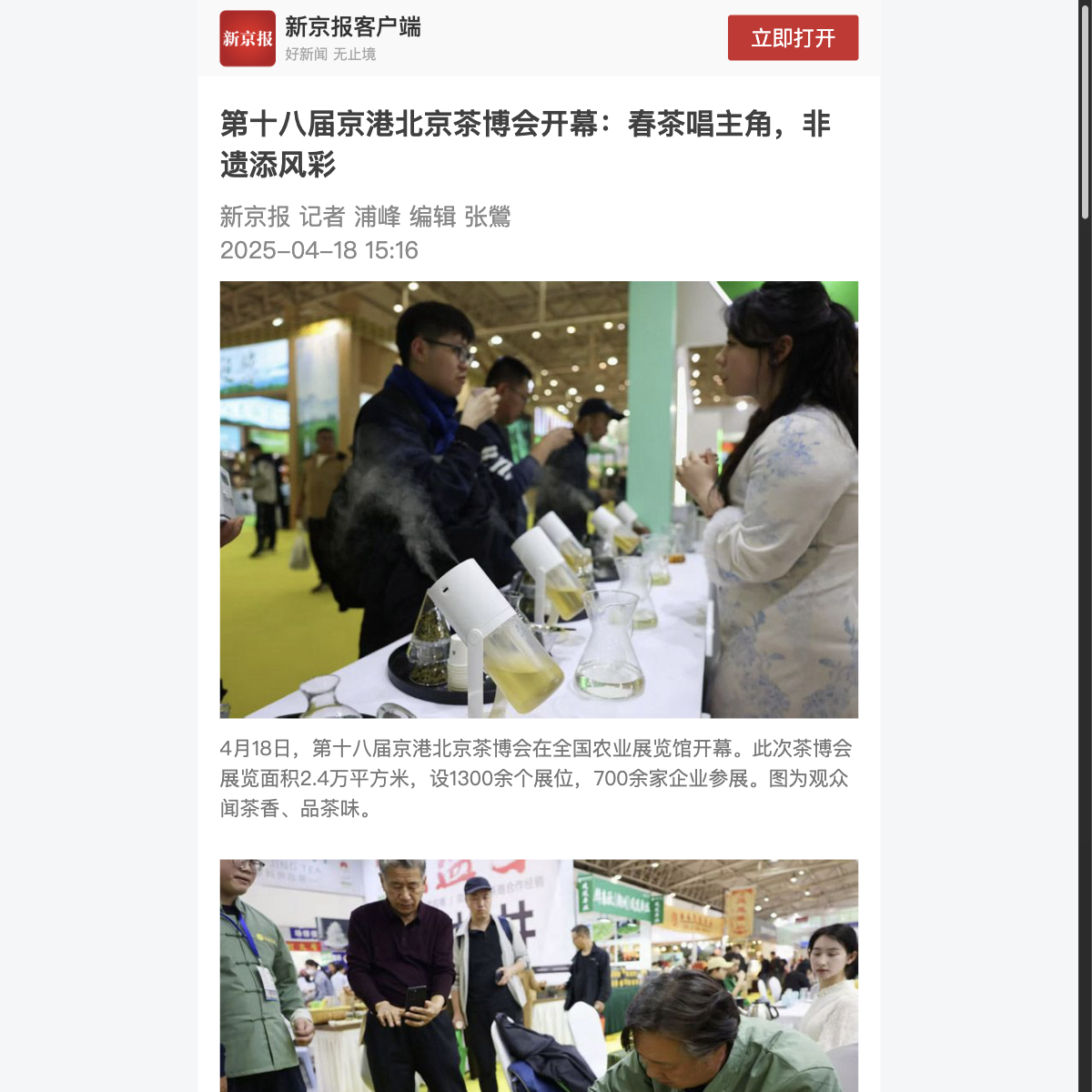
Task: View the second expo photo
Action: point(539,974)
